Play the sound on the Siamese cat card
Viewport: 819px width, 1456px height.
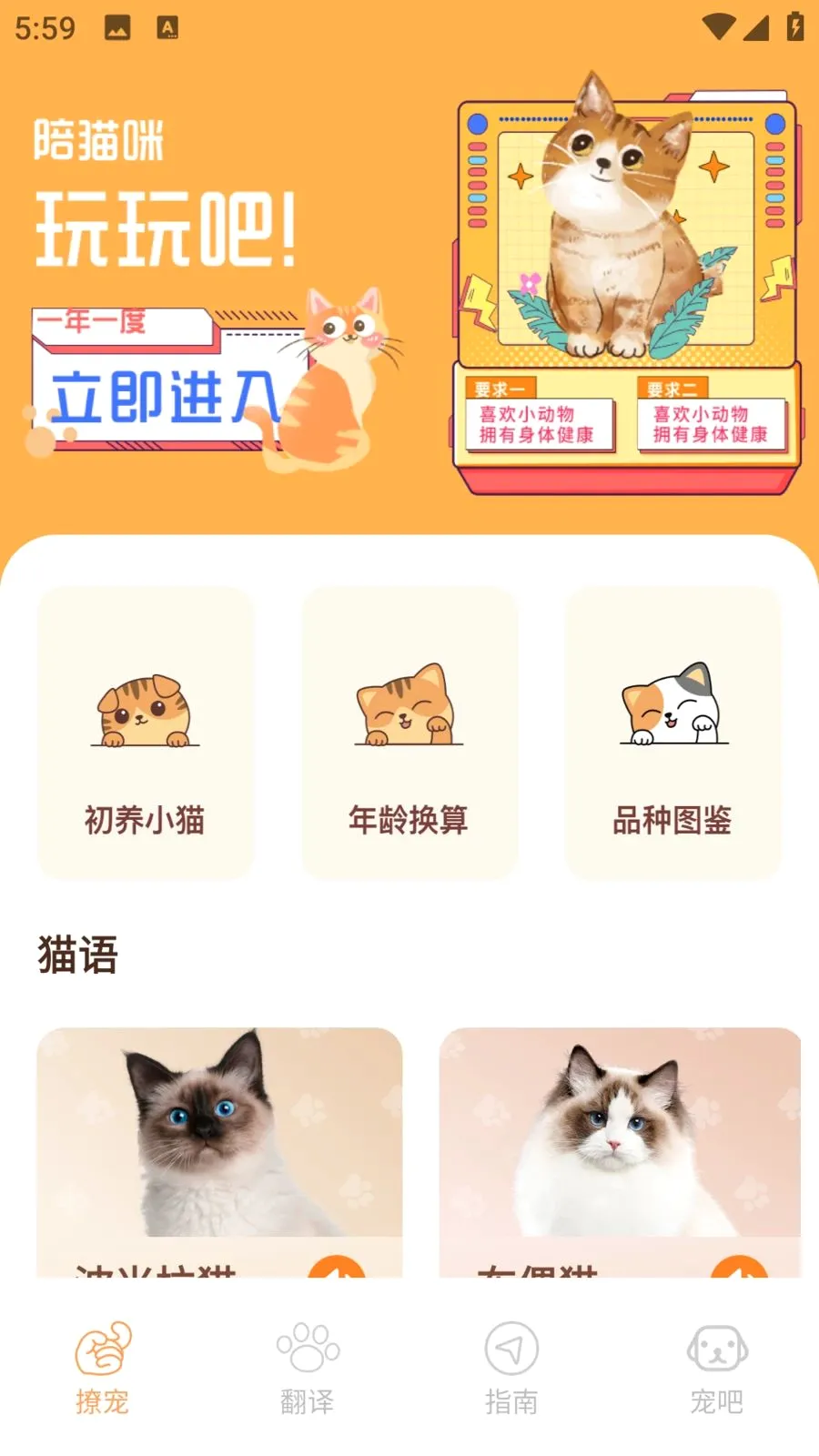337,1267
